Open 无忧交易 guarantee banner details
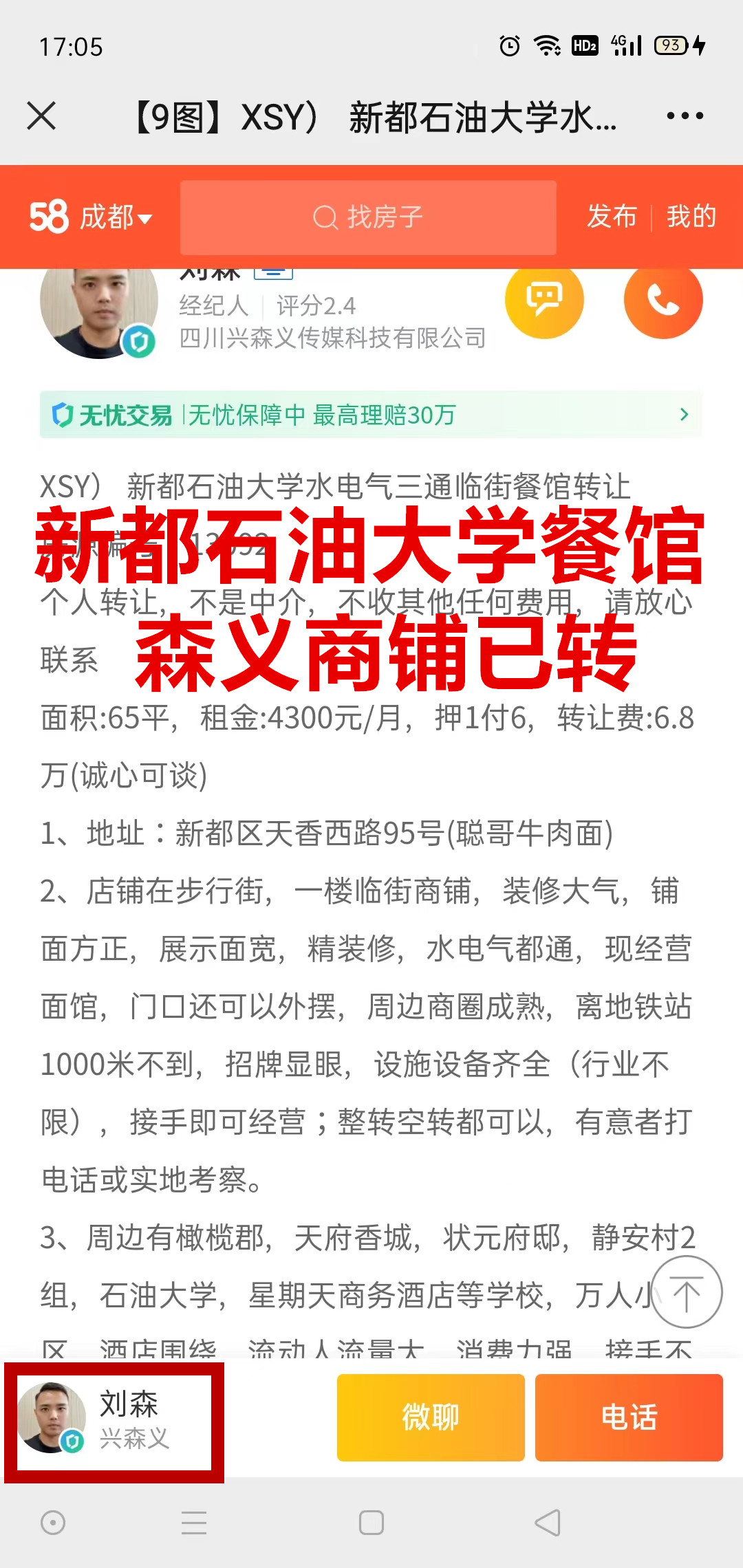Screen dimensions: 743x1568 370,415
